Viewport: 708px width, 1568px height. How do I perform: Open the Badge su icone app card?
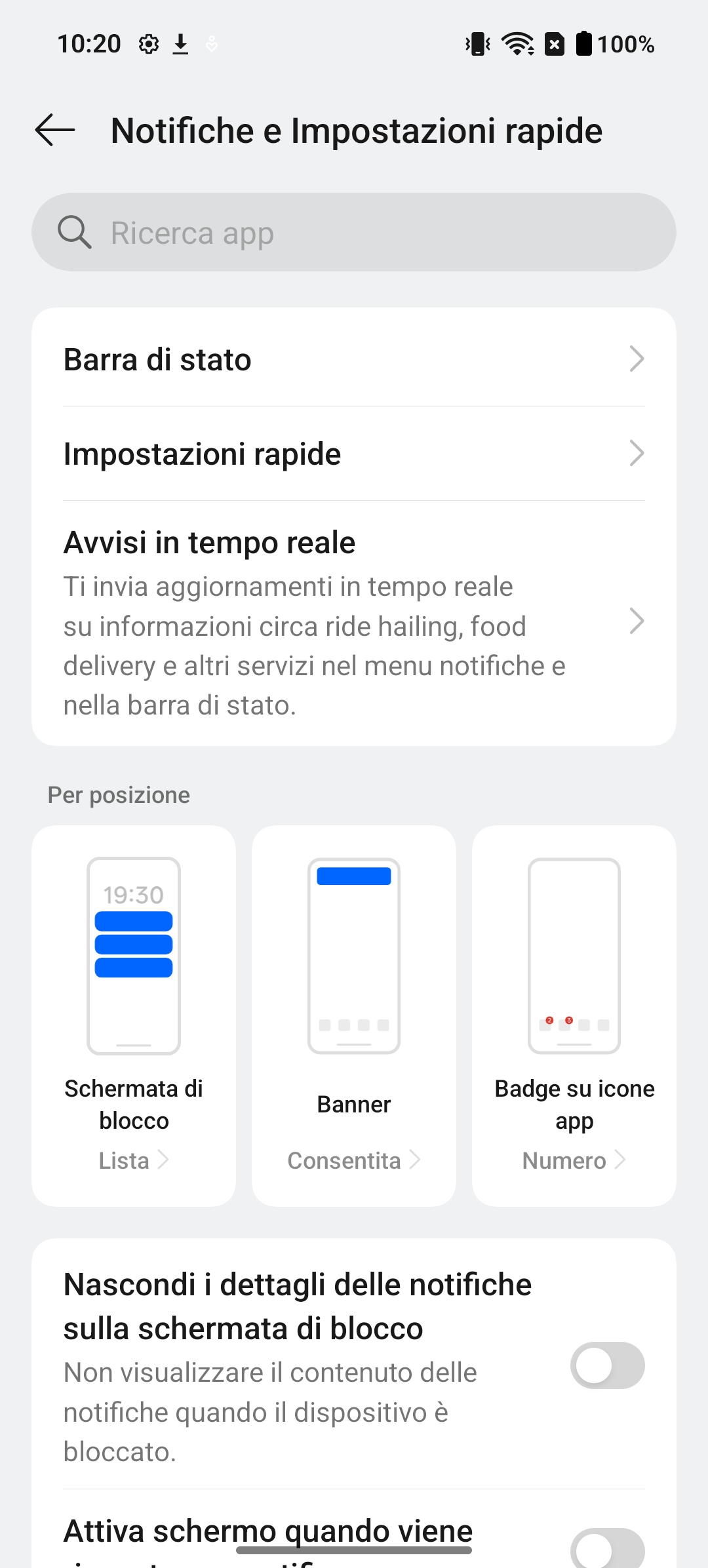[x=574, y=1016]
